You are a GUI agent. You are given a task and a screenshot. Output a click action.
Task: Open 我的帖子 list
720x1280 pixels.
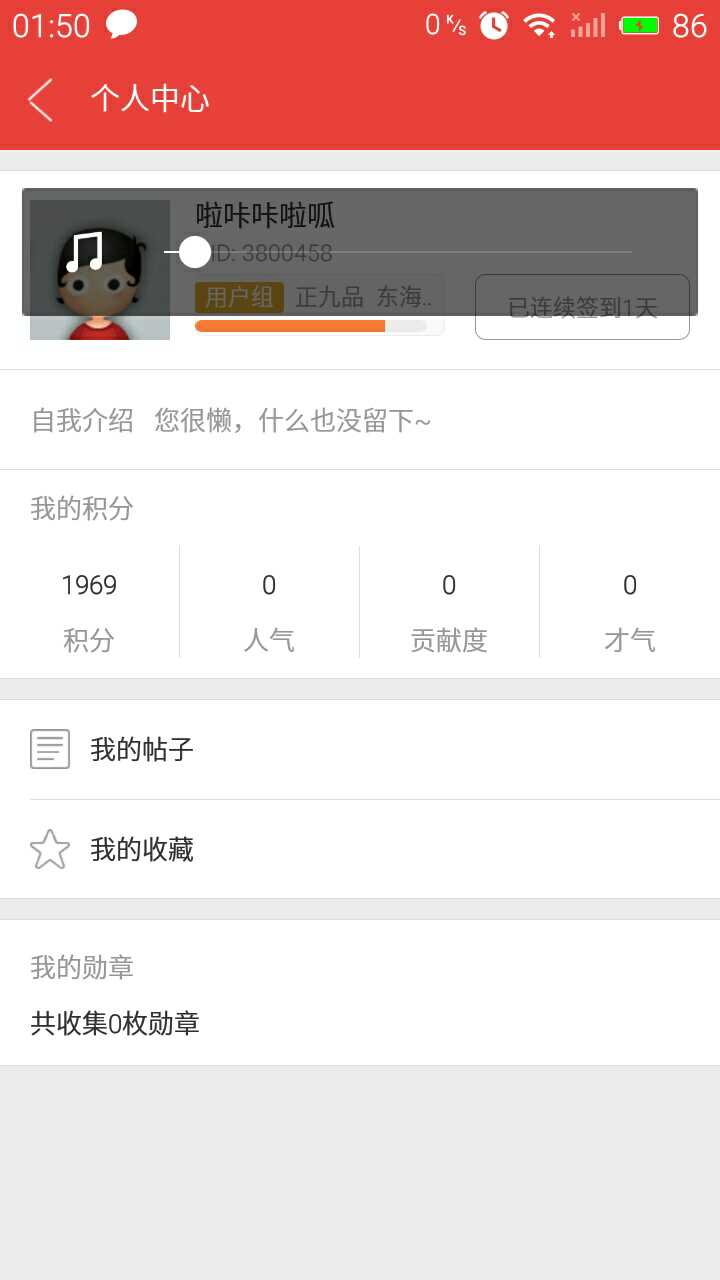coord(360,749)
